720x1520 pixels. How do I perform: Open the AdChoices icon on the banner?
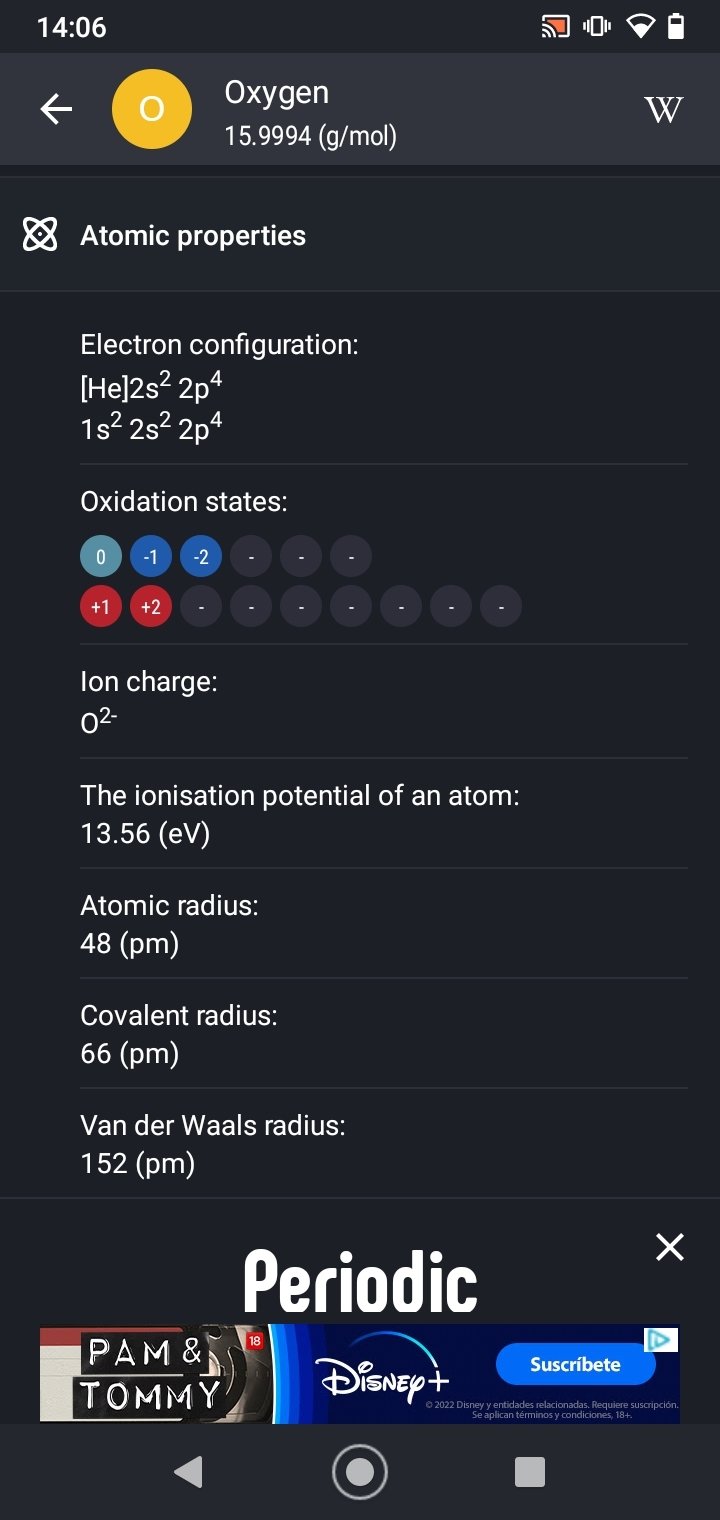pos(661,1339)
